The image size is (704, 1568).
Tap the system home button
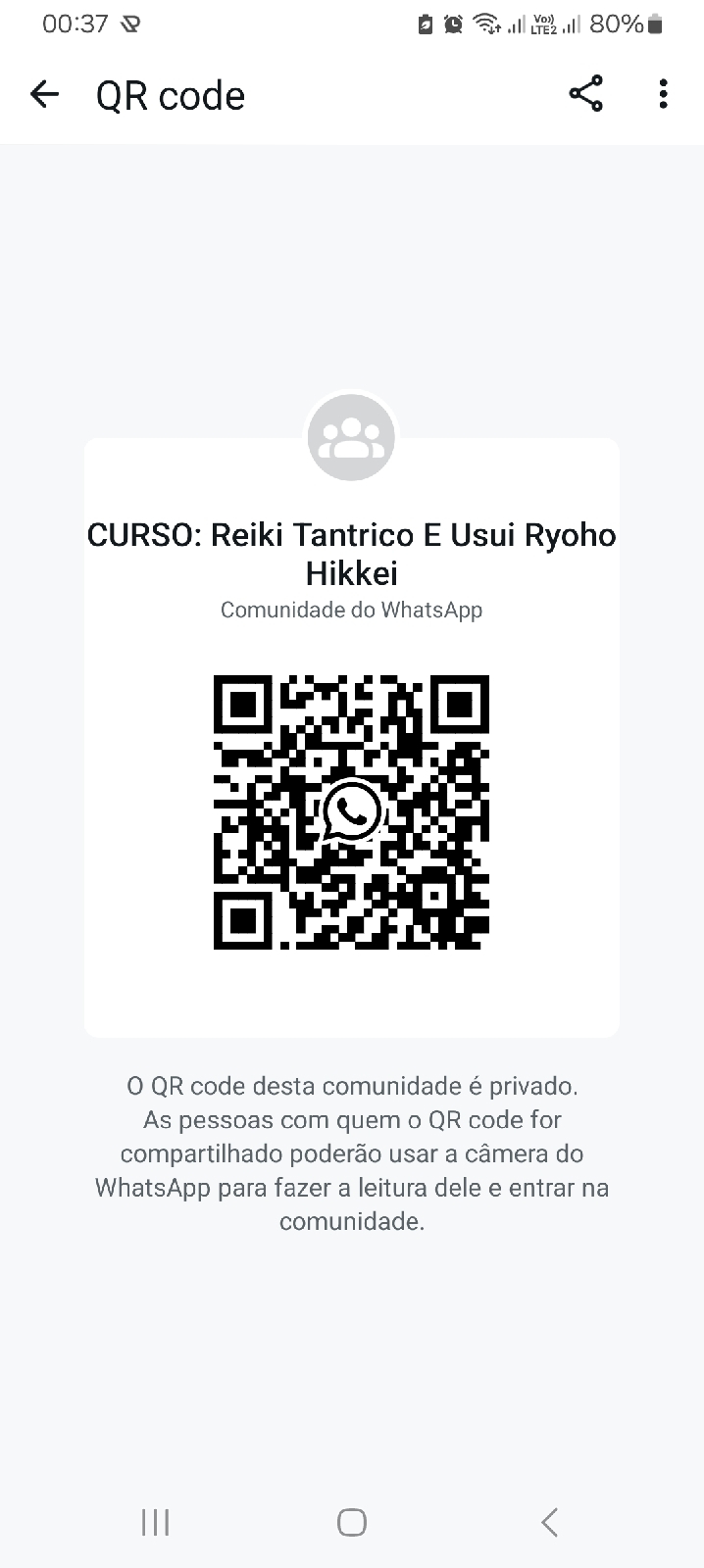tap(351, 1522)
